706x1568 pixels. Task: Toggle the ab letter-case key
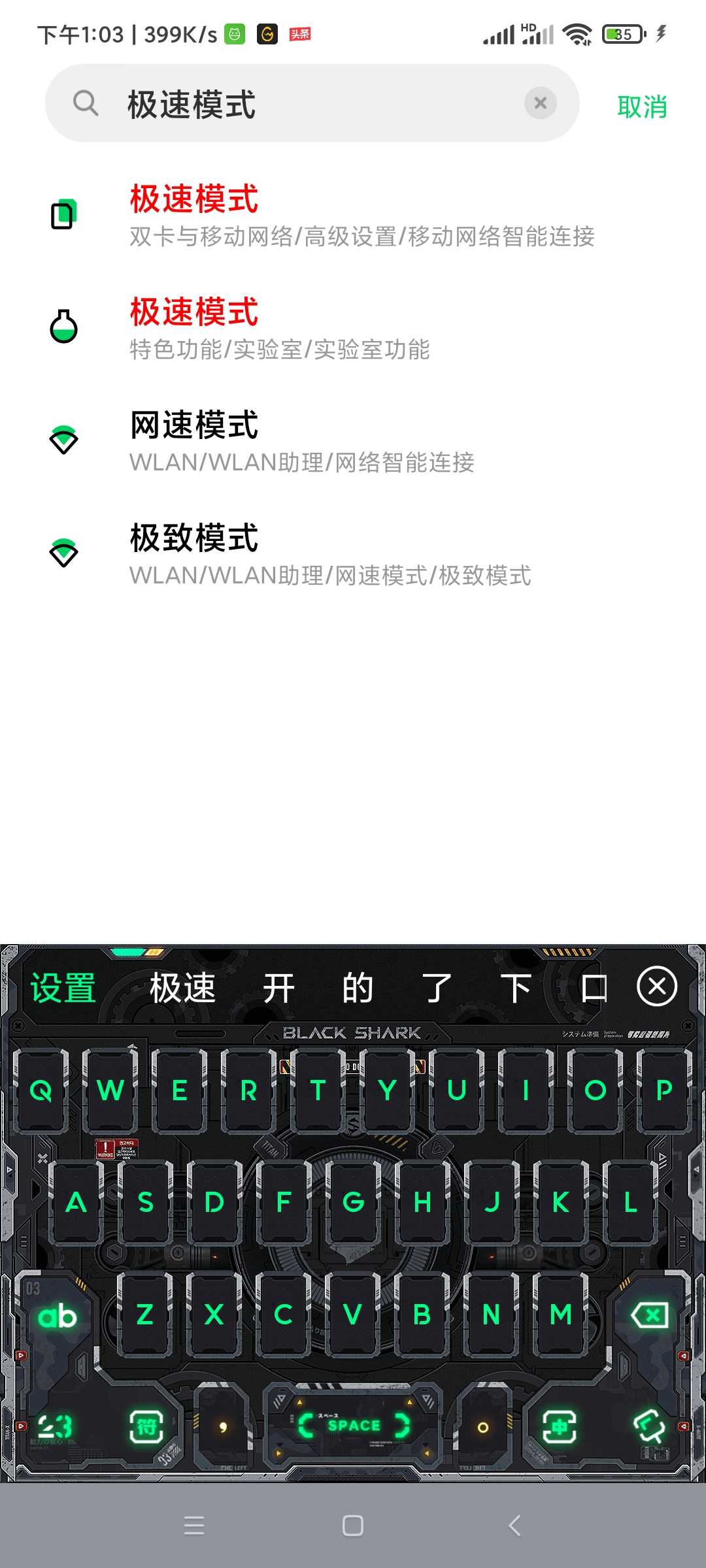pyautogui.click(x=58, y=1316)
